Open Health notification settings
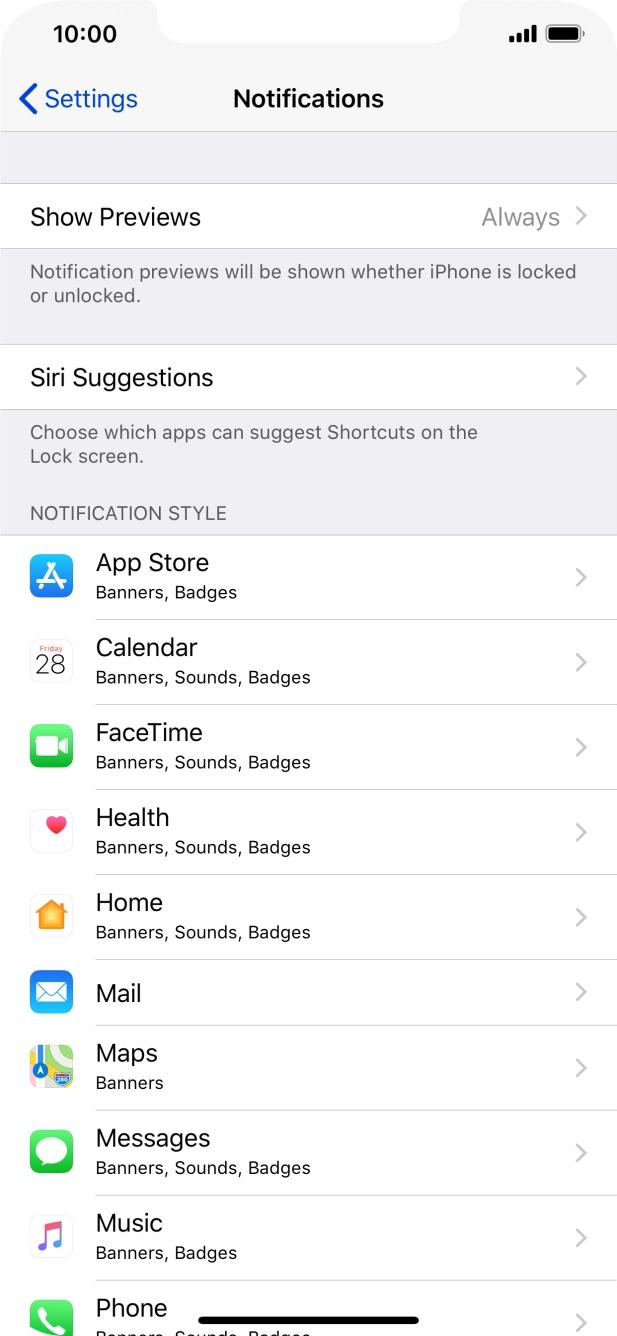This screenshot has width=617, height=1336. pos(308,832)
